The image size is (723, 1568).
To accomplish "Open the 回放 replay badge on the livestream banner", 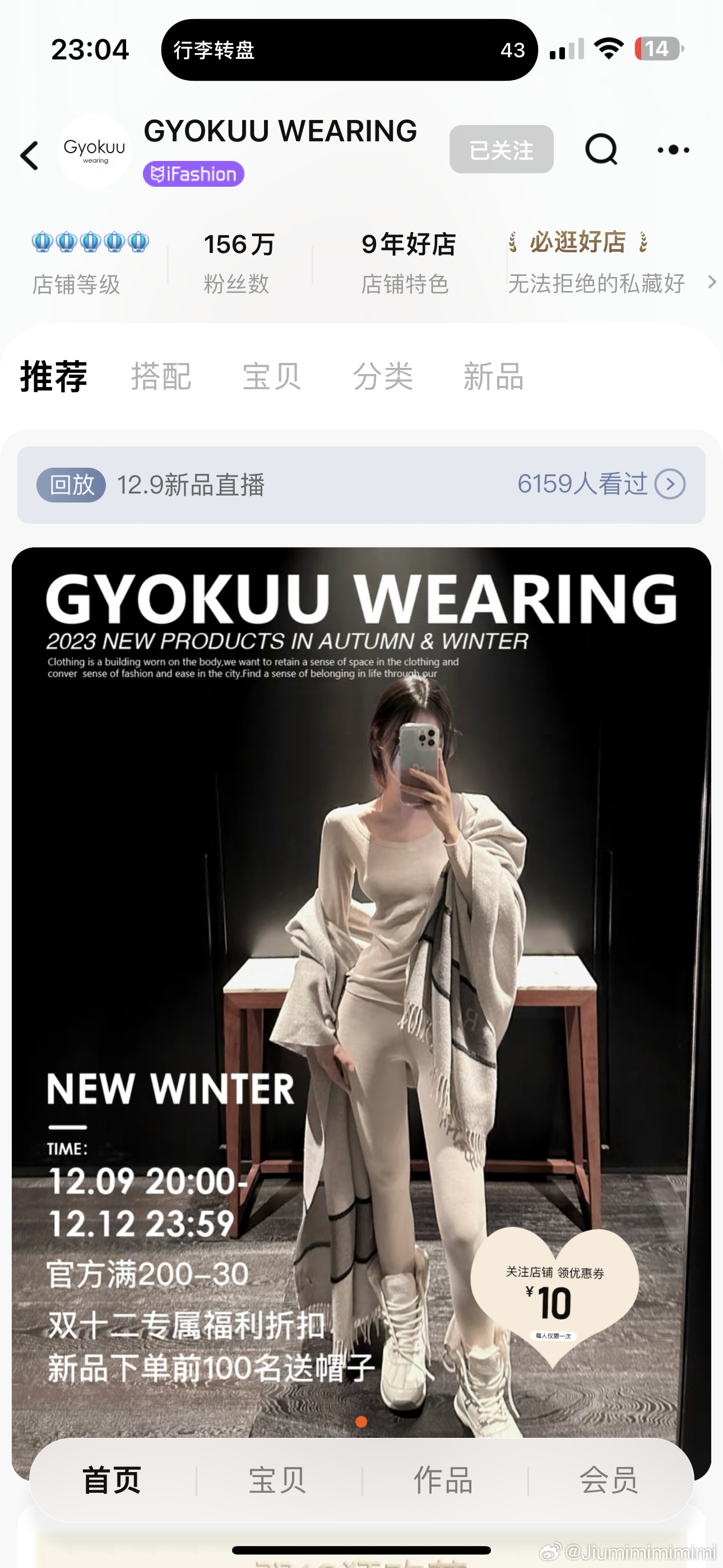I will [71, 485].
